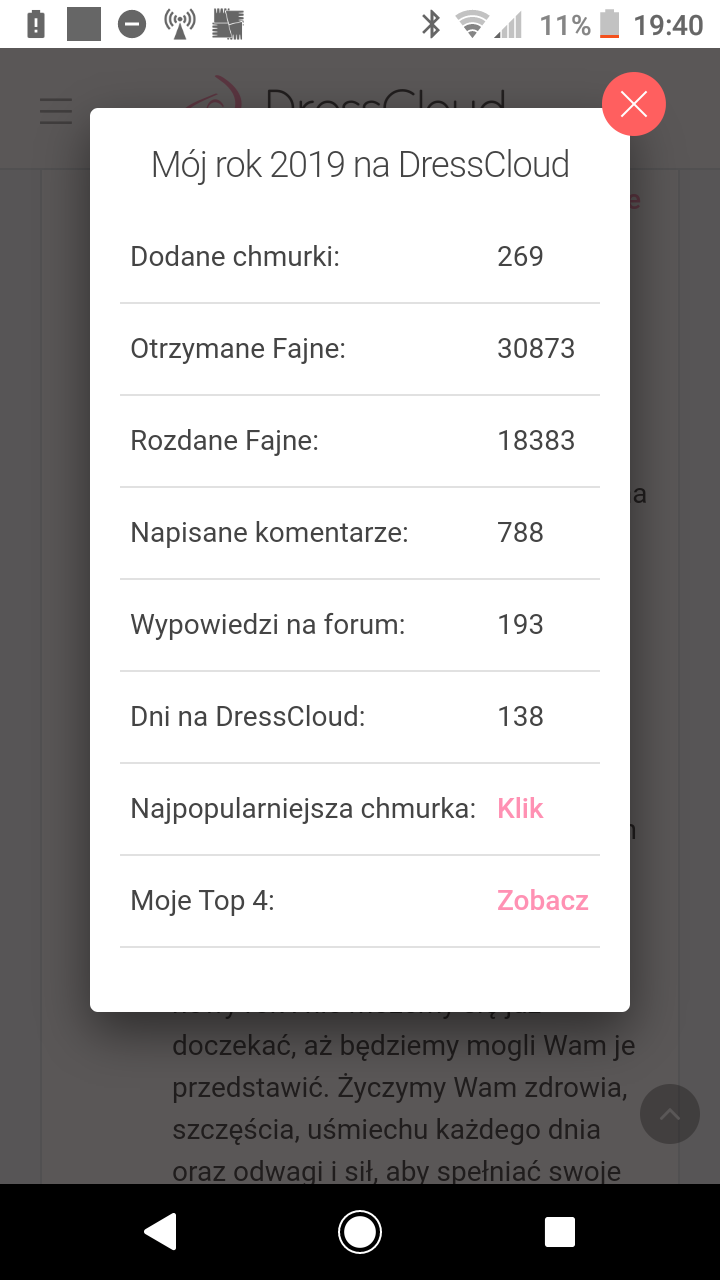The height and width of the screenshot is (1280, 720).
Task: Dismiss the yearly summary popup
Action: tap(633, 103)
